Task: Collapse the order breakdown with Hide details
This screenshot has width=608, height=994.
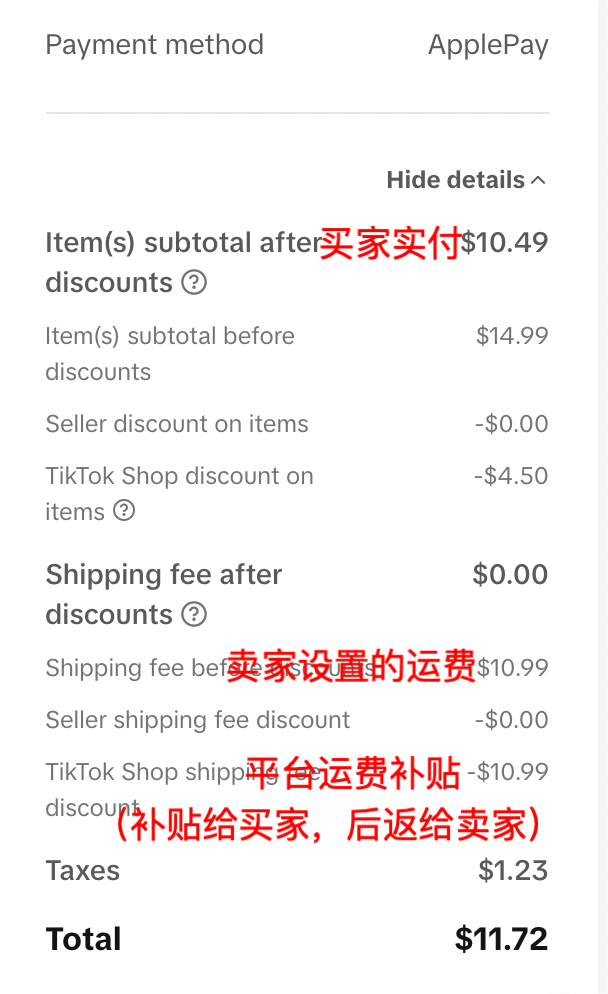Action: click(466, 180)
